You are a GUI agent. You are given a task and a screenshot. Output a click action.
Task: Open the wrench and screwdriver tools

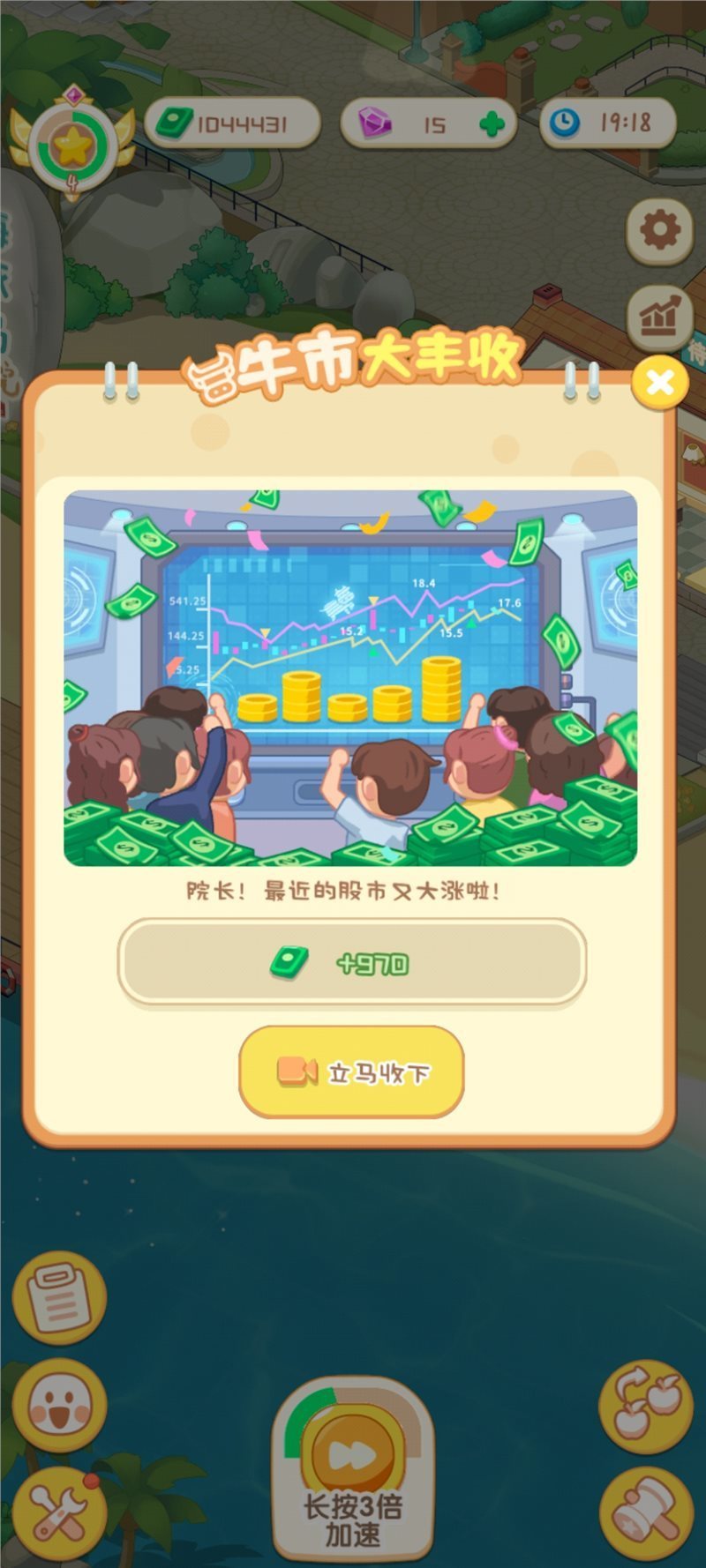pyautogui.click(x=59, y=1512)
